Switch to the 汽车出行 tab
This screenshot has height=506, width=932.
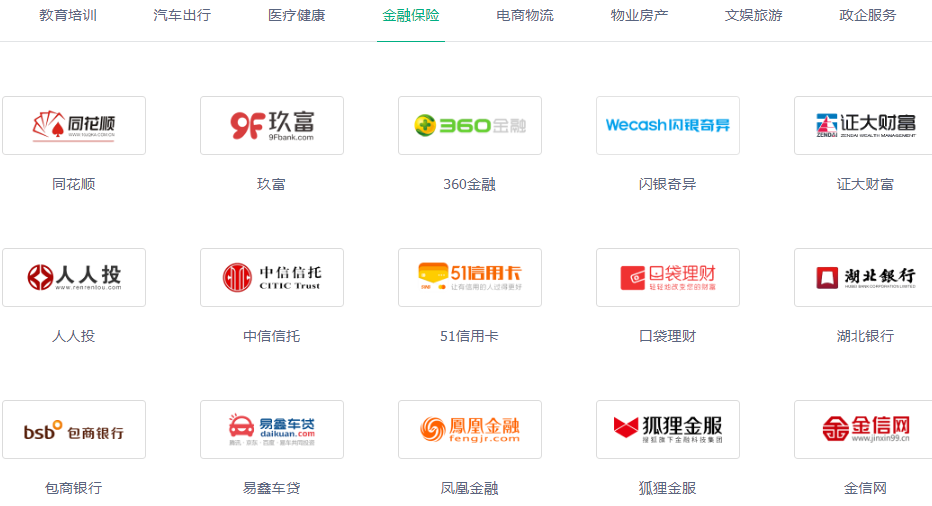click(x=182, y=15)
